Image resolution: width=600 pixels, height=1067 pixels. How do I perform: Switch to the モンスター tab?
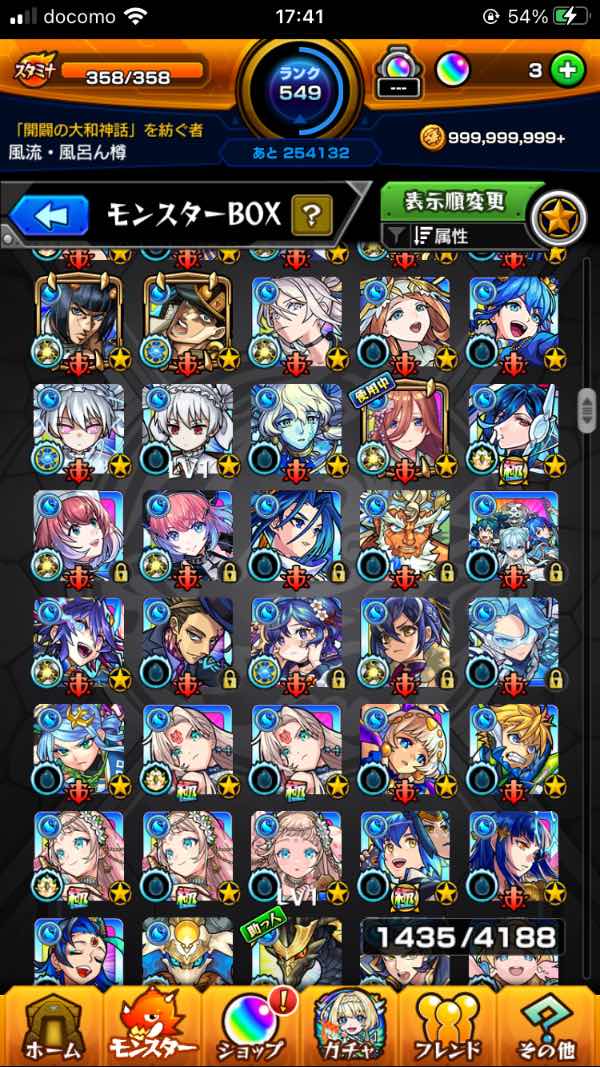[x=150, y=1025]
